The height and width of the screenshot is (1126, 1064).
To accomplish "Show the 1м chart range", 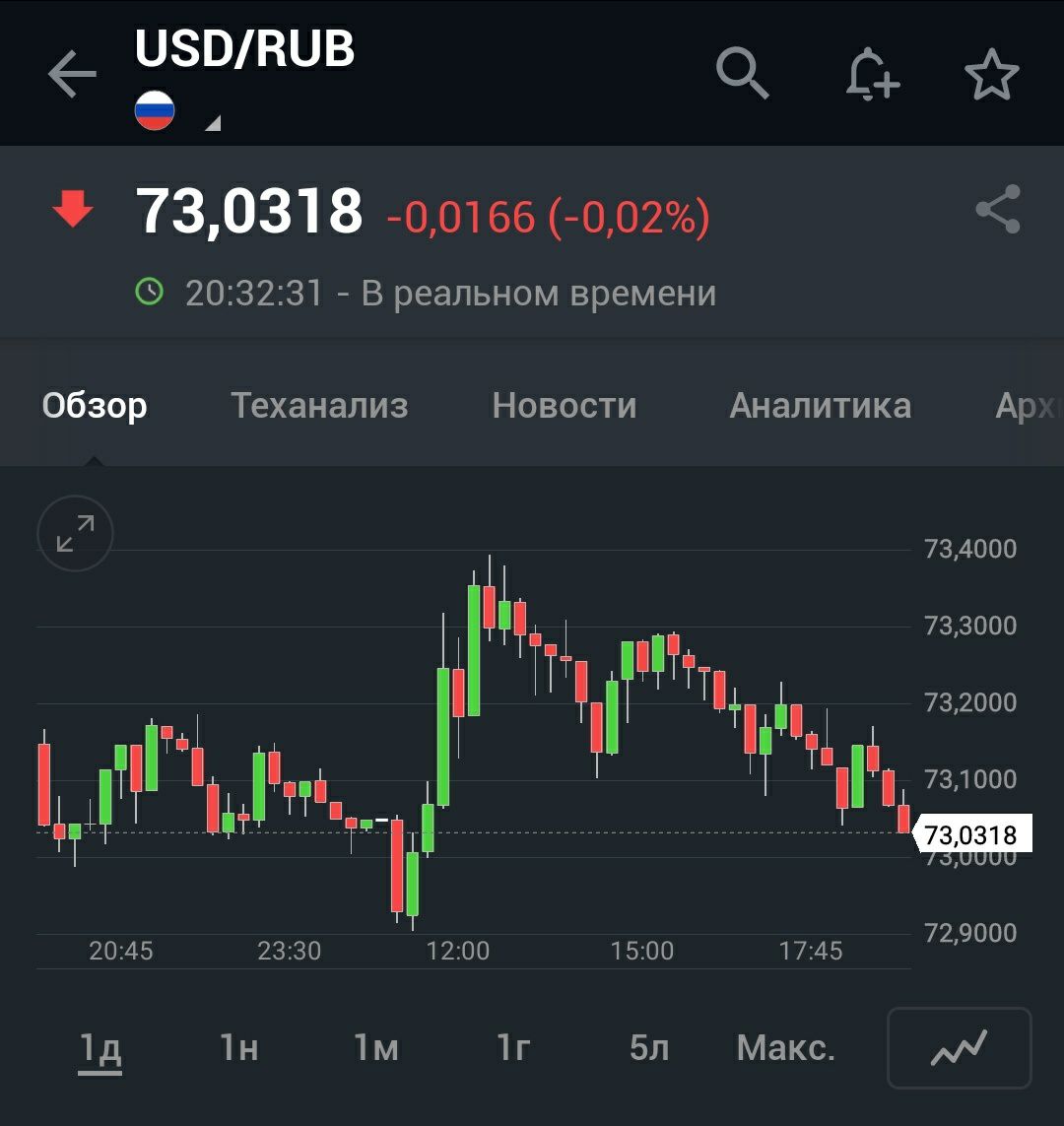I will (376, 1048).
